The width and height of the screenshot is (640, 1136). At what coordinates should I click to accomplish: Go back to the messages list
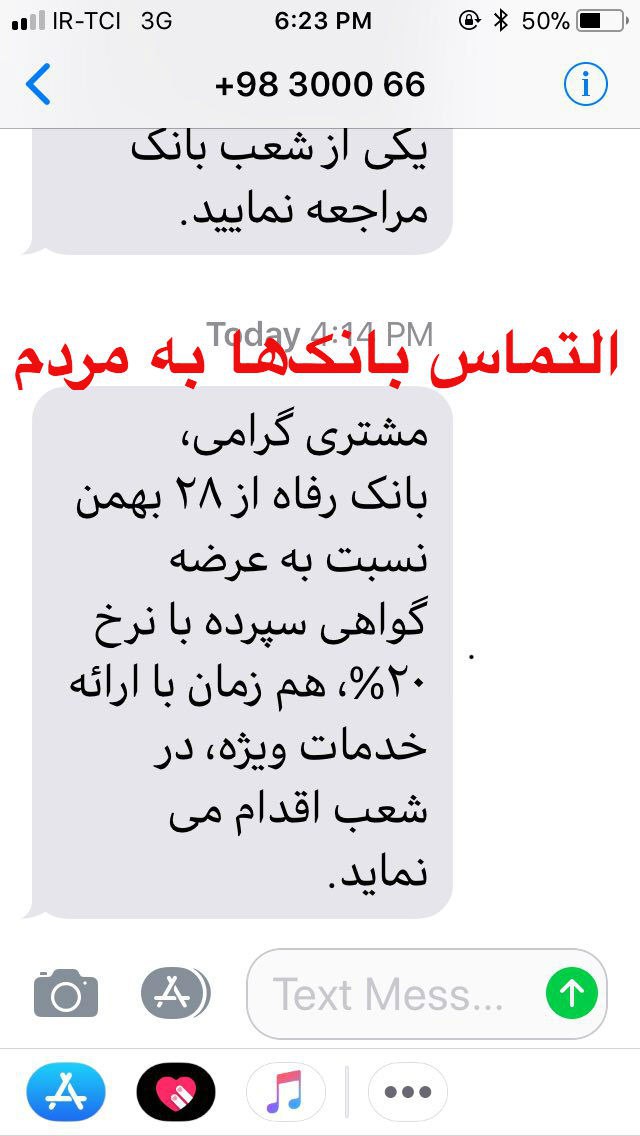[x=38, y=84]
